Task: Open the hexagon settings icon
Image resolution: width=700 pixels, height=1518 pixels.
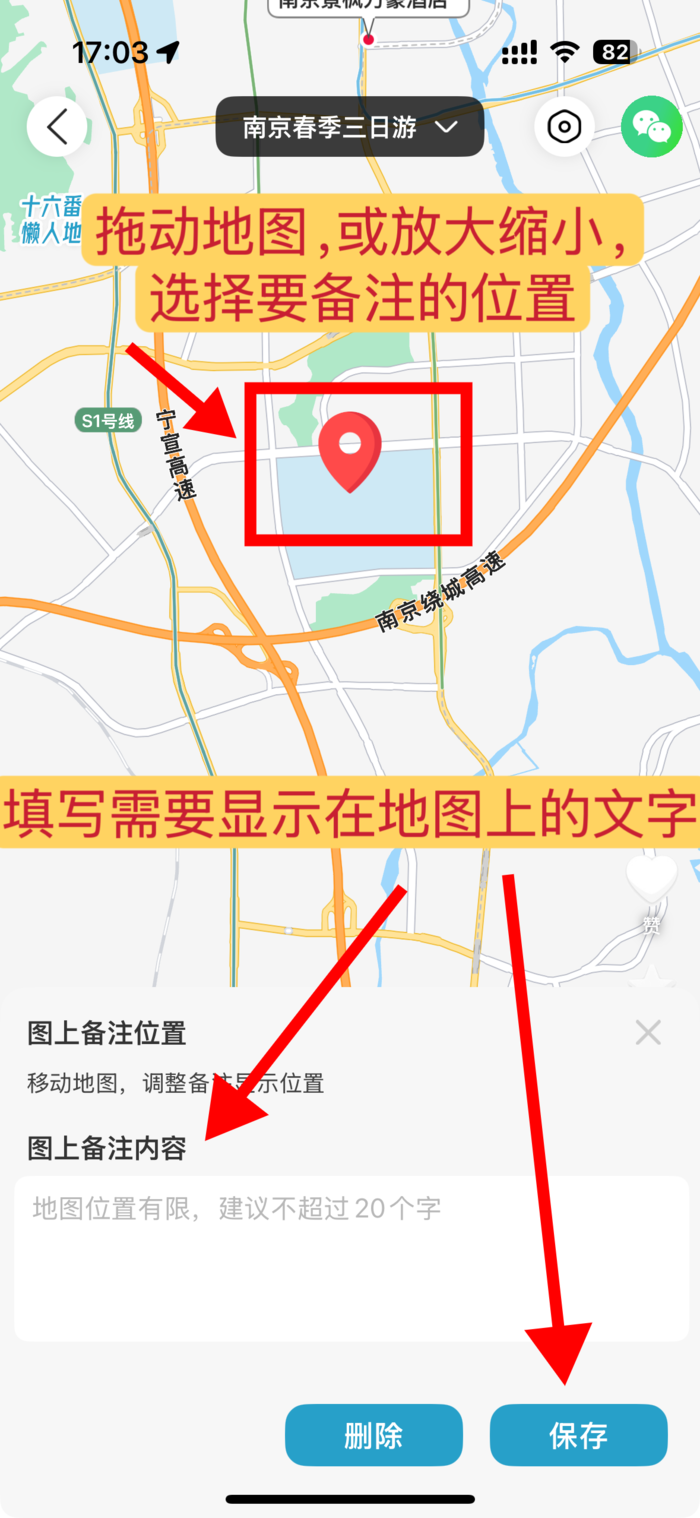Action: point(564,127)
